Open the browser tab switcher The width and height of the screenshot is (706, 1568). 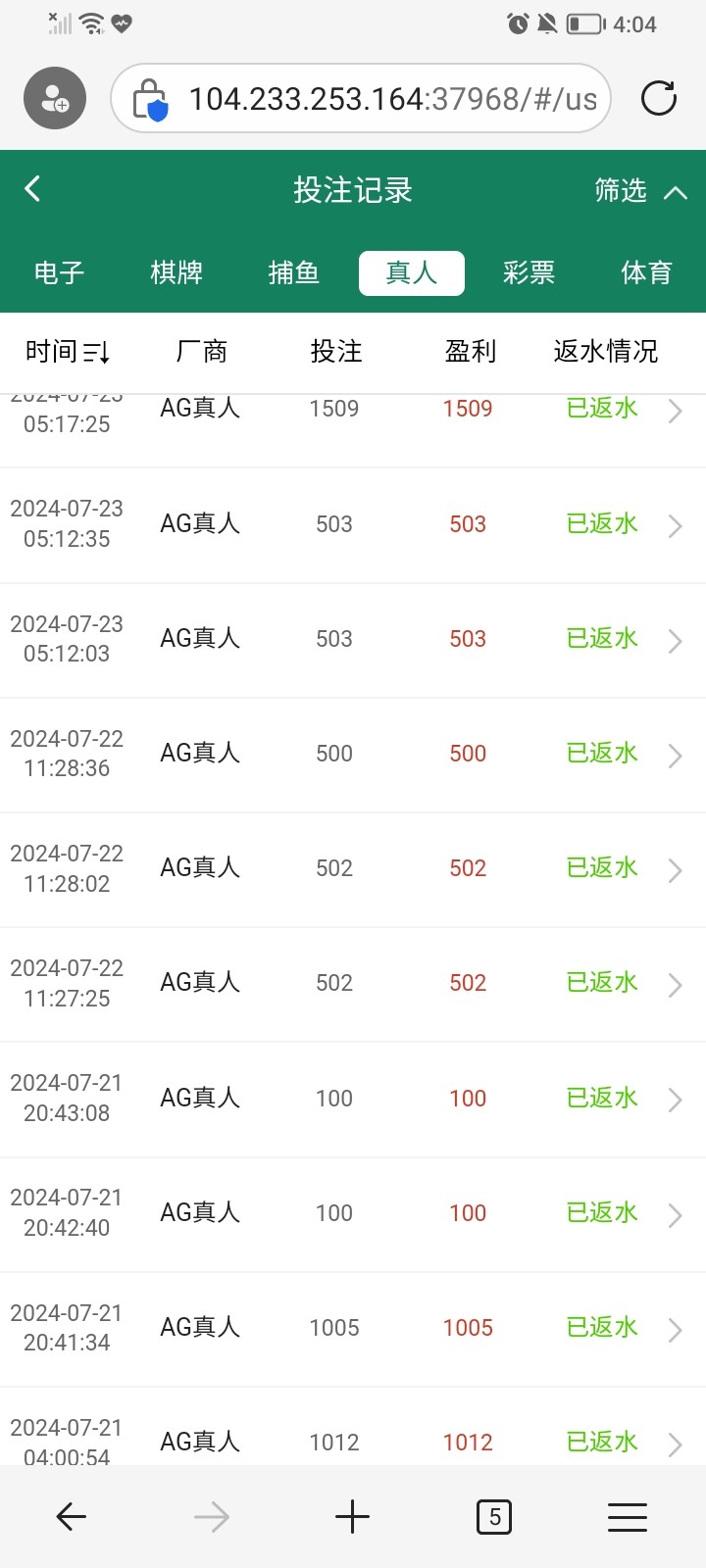(x=494, y=1517)
